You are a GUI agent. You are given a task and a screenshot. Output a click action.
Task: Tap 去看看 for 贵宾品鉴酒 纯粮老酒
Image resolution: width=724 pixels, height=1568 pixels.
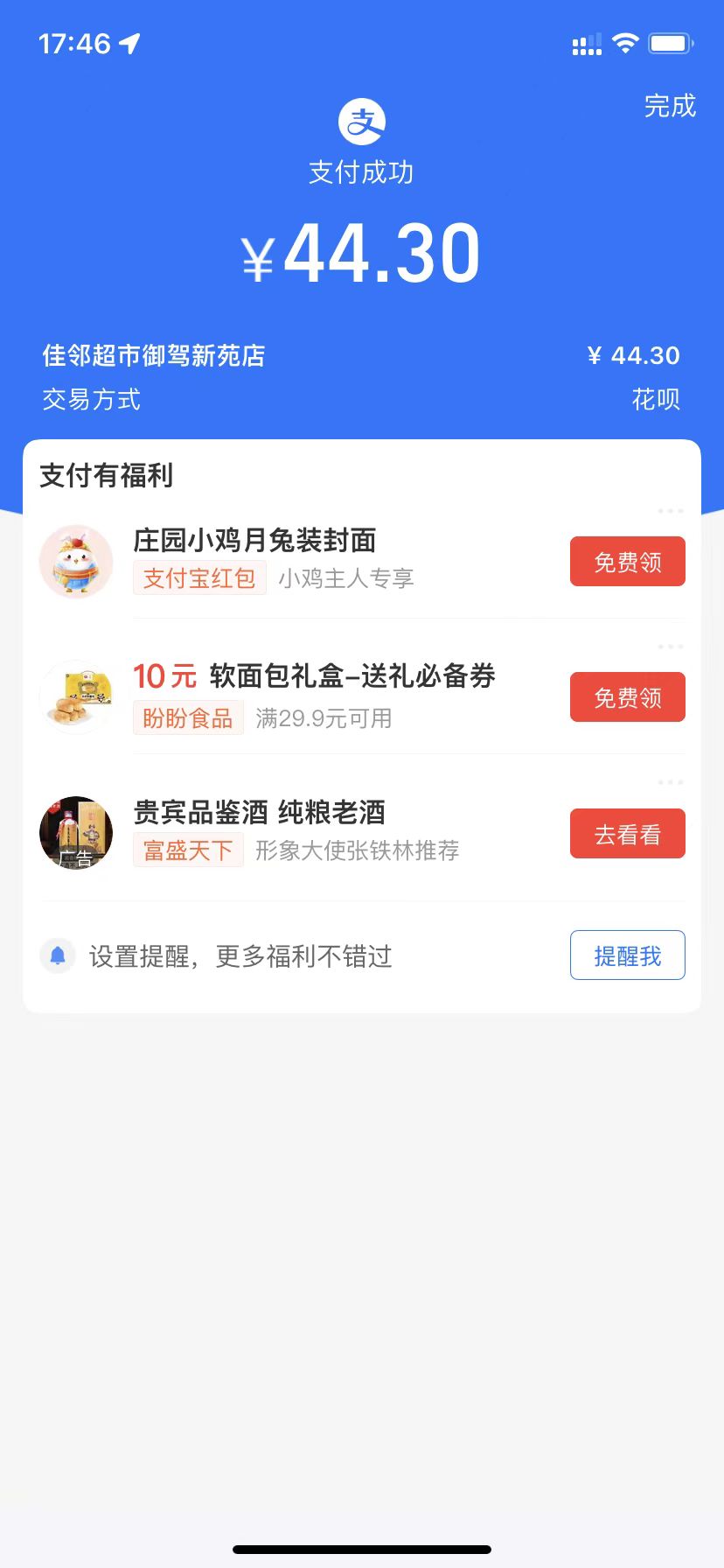627,835
